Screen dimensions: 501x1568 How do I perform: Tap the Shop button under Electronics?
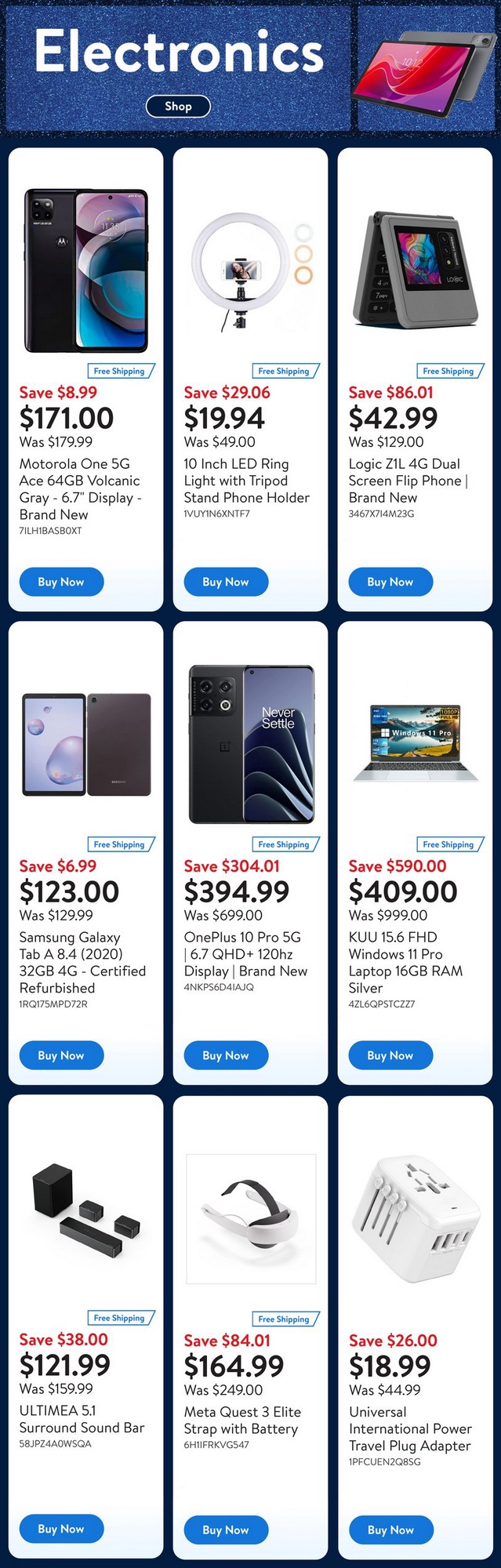178,106
